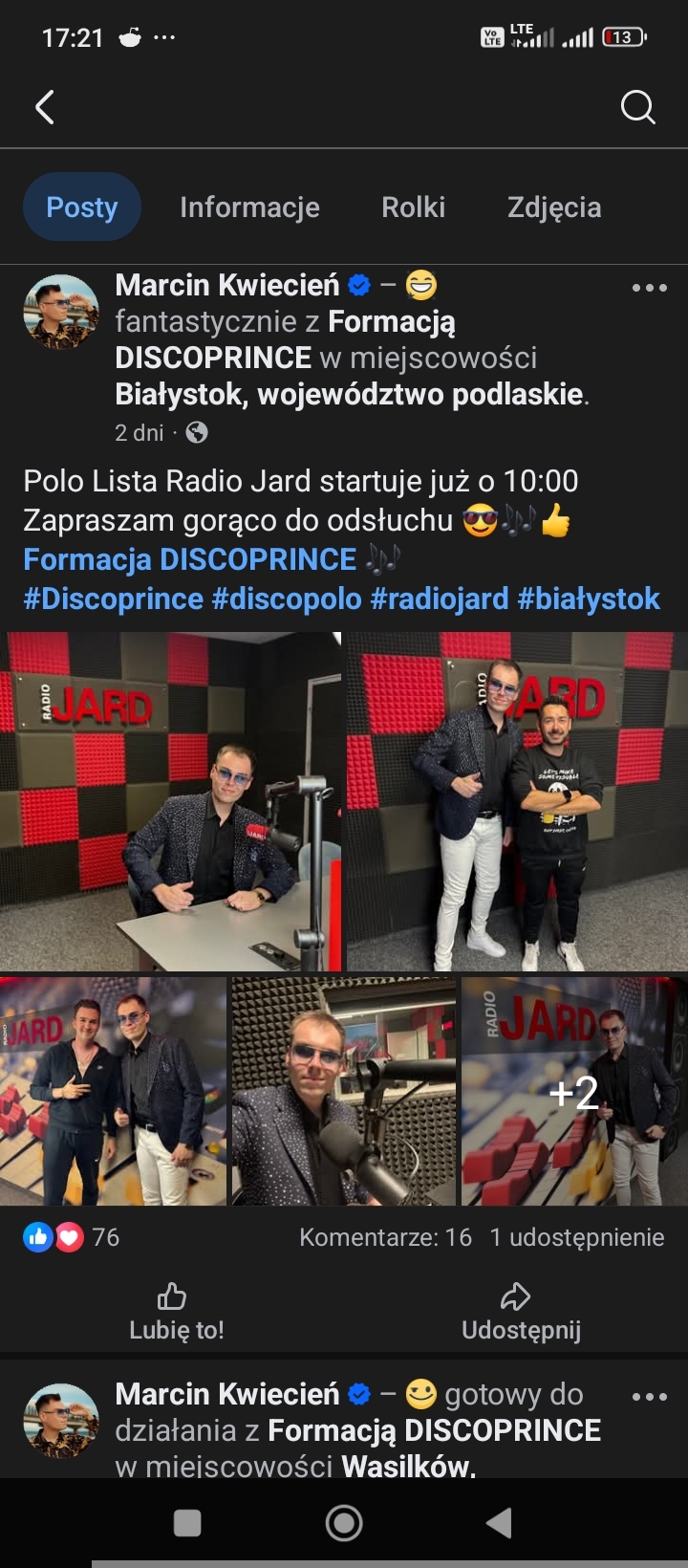
Task: View the selfie photo with microphone
Action: point(344,1091)
